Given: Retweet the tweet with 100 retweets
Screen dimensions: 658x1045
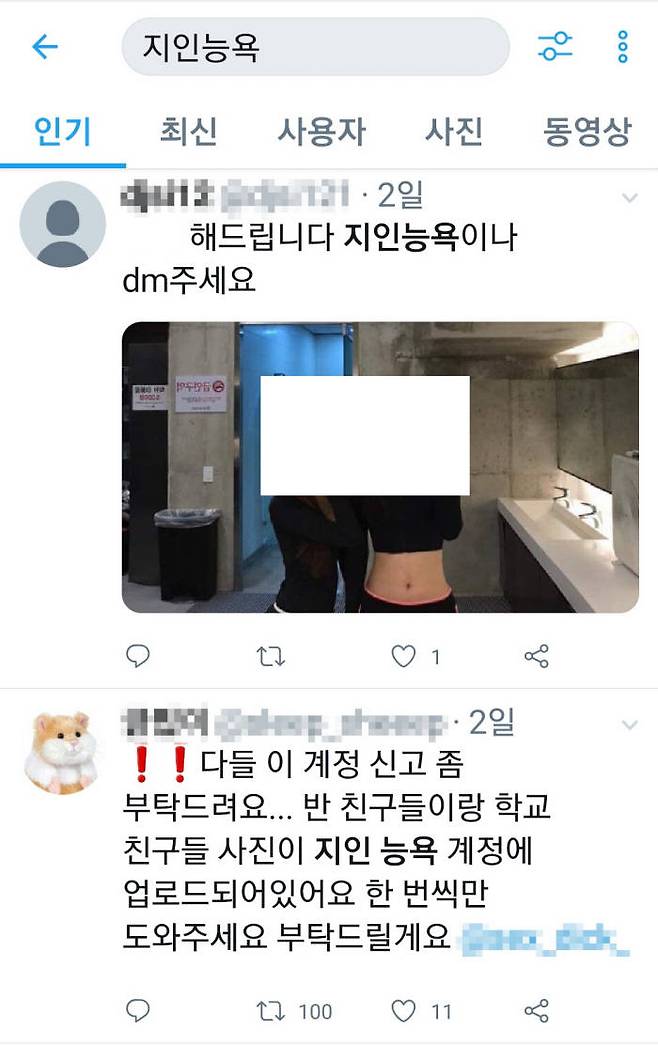Looking at the screenshot, I should coord(272,1010).
